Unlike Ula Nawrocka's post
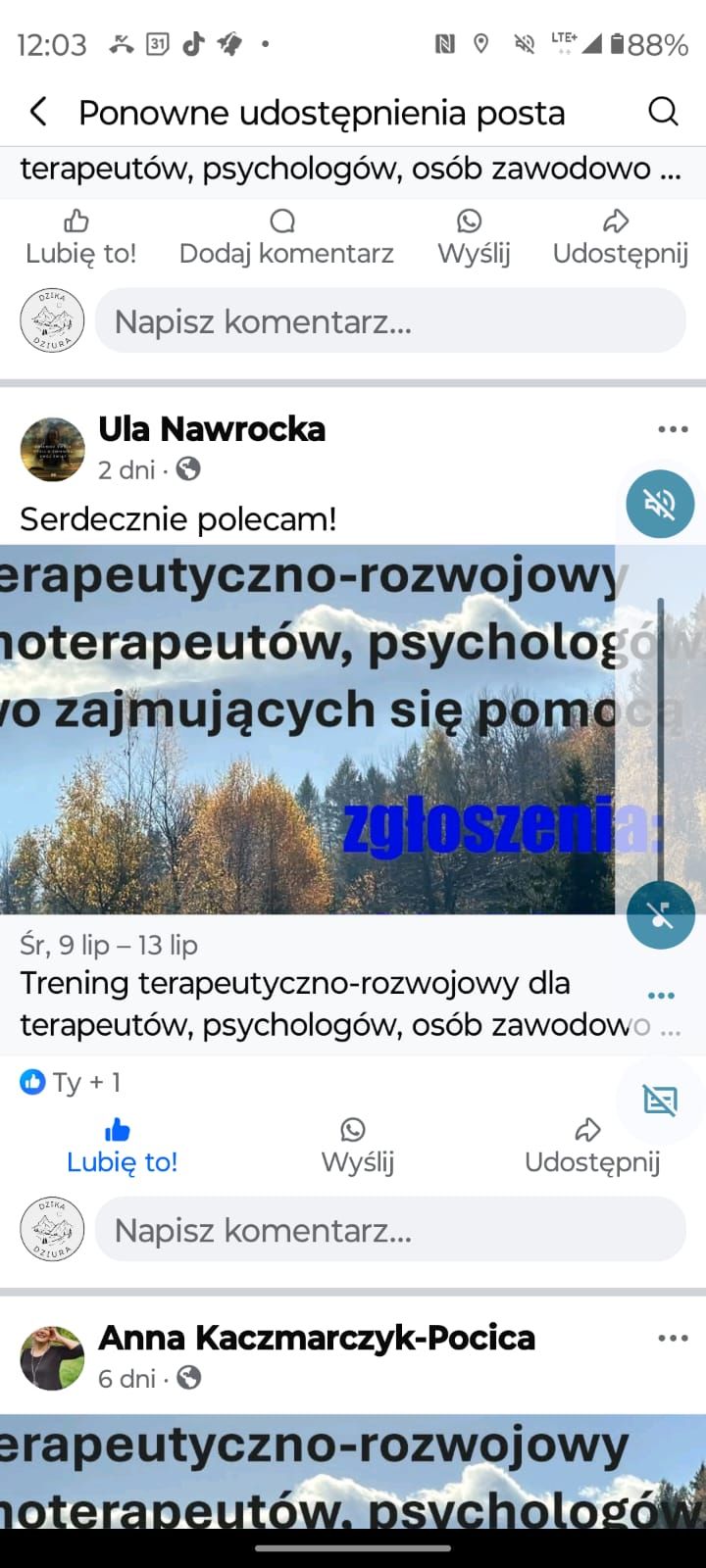706x1568 pixels. (x=121, y=1147)
